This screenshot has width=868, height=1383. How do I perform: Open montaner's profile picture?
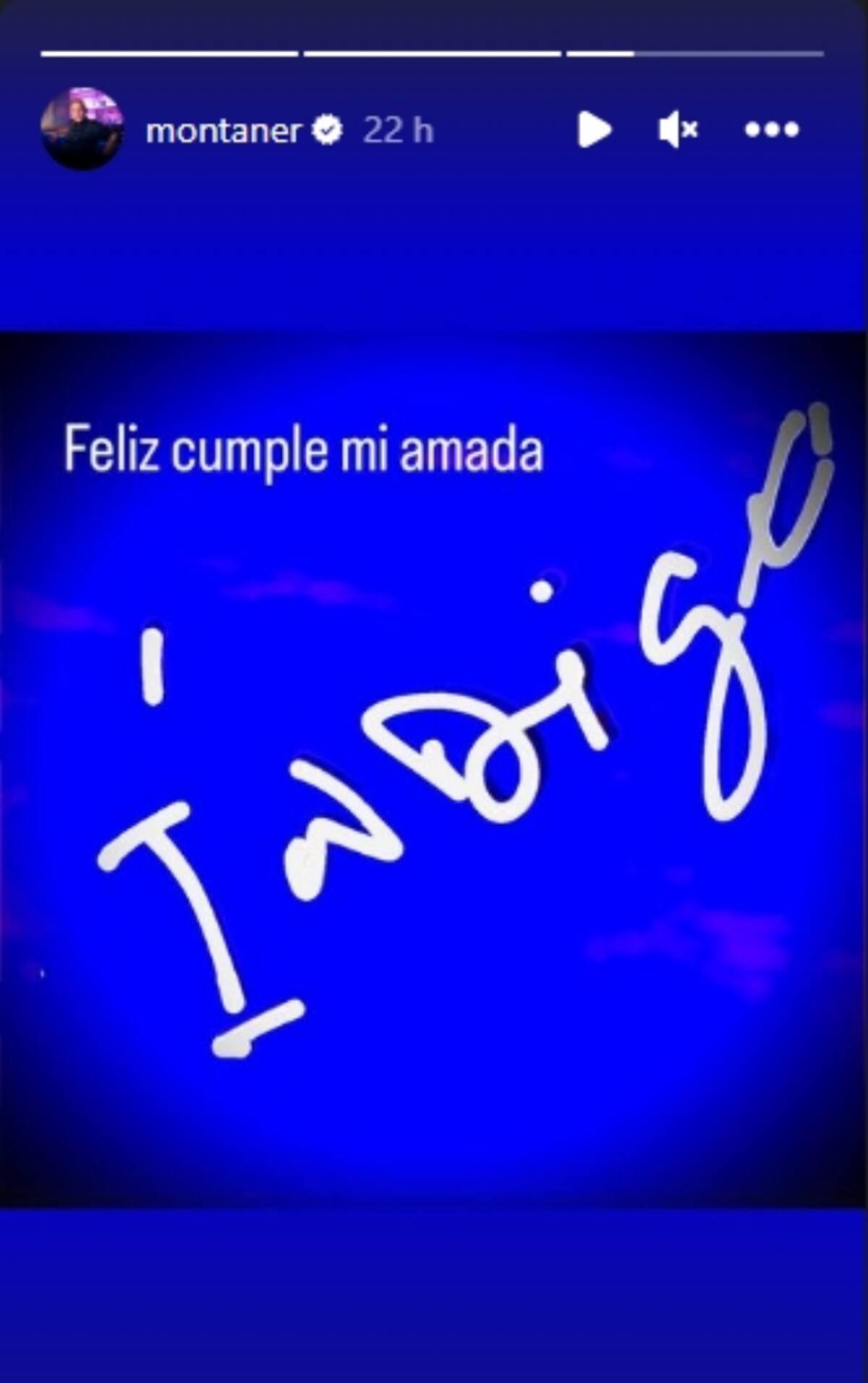[82, 130]
